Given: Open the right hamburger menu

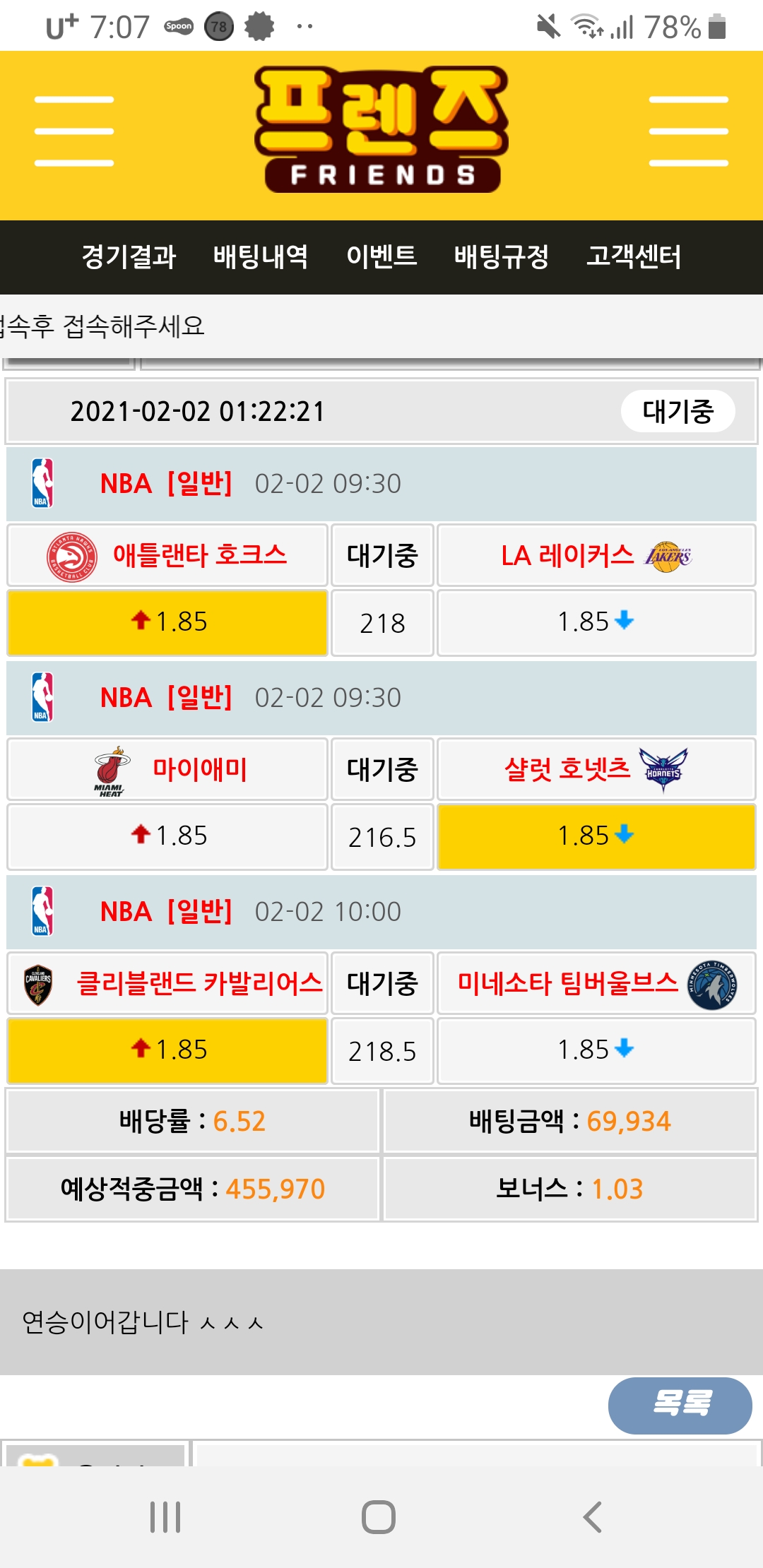Looking at the screenshot, I should pyautogui.click(x=688, y=131).
